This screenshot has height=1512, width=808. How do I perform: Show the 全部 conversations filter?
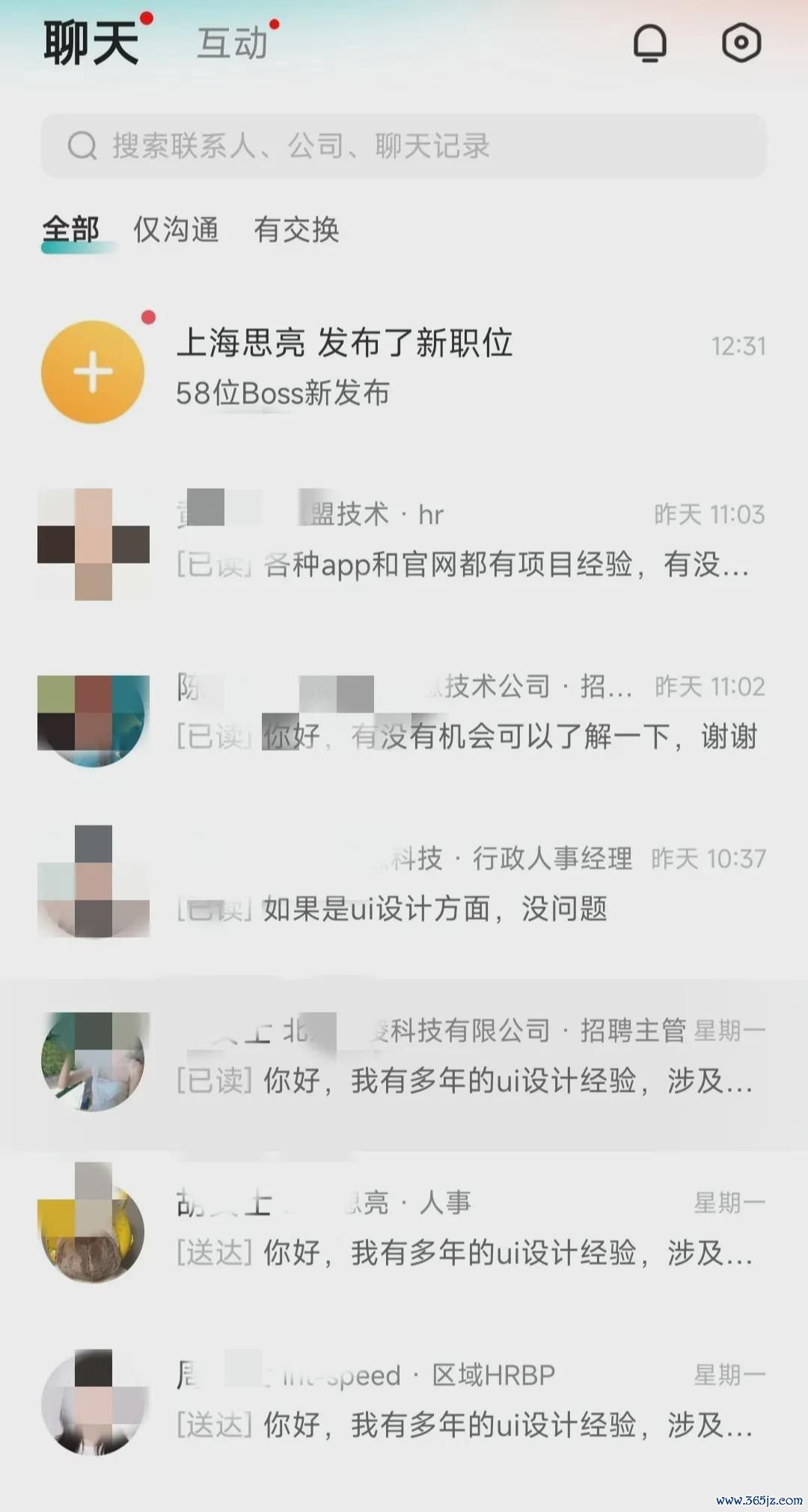71,230
